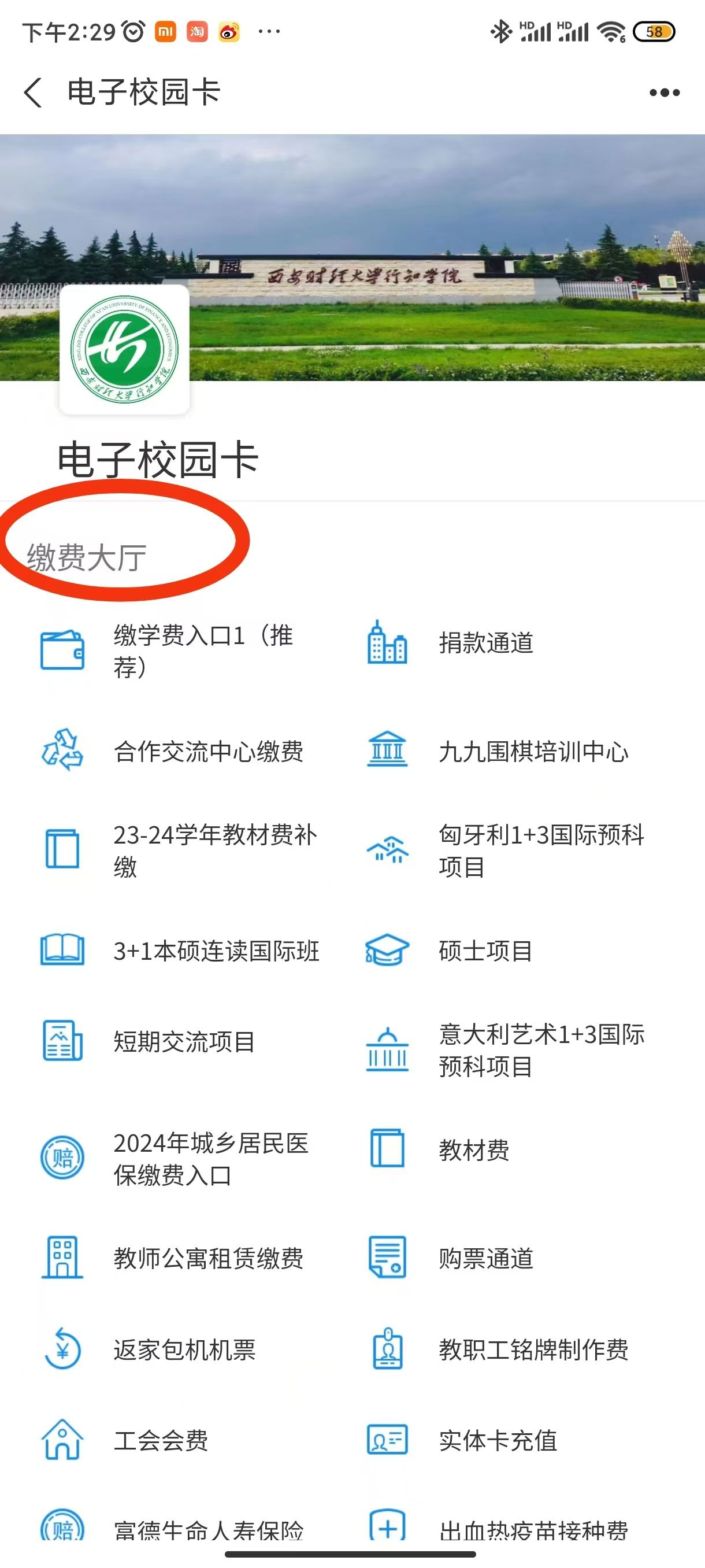Open 九九围棋培训中心
The image size is (705, 1568).
point(532,752)
